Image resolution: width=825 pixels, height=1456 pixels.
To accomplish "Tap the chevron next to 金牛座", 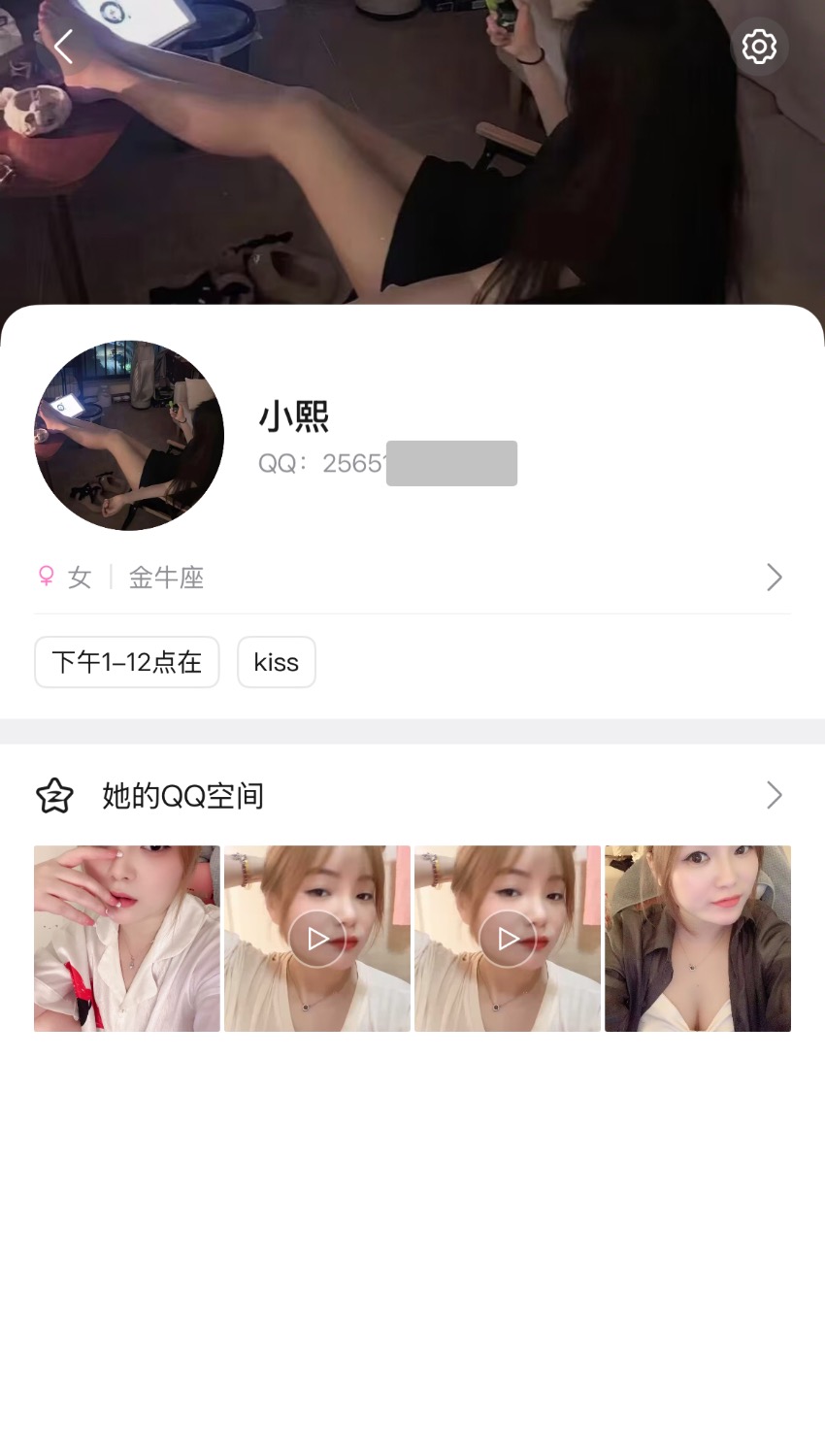I will tap(775, 577).
